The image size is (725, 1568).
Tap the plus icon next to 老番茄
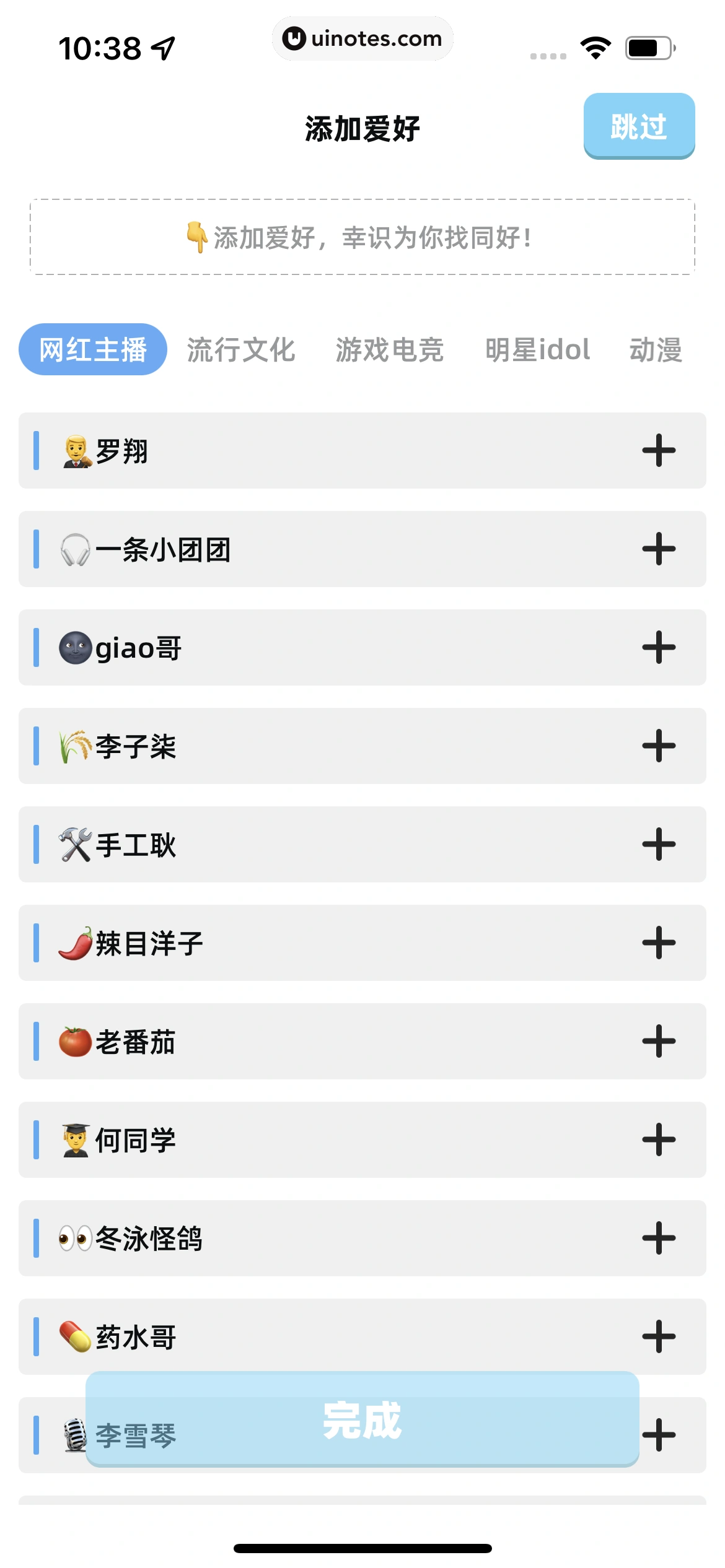pos(659,1042)
